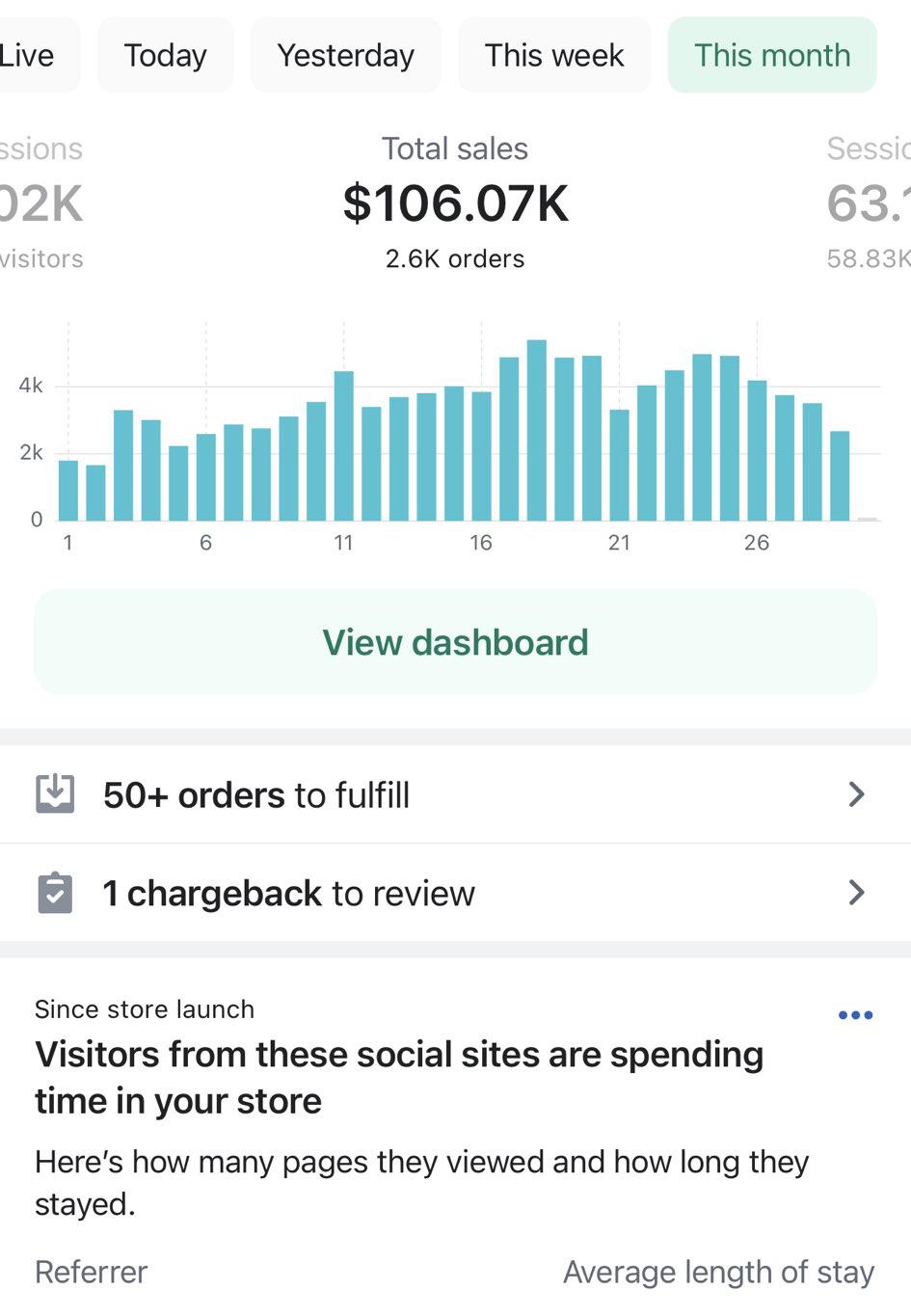The height and width of the screenshot is (1316, 911).
Task: Expand the orders row via its chevron
Action: coord(857,793)
